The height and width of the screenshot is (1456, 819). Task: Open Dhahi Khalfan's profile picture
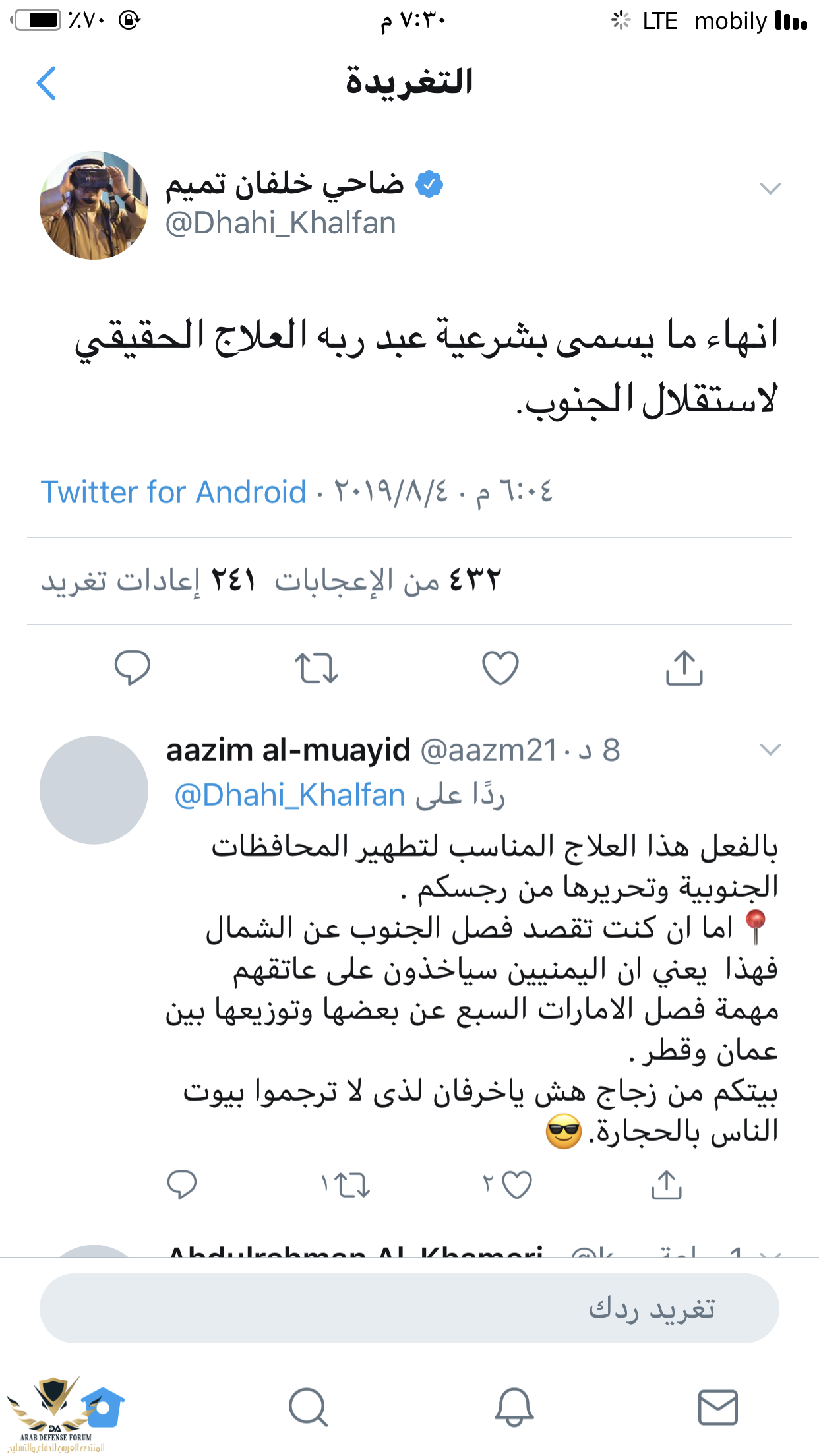(94, 205)
